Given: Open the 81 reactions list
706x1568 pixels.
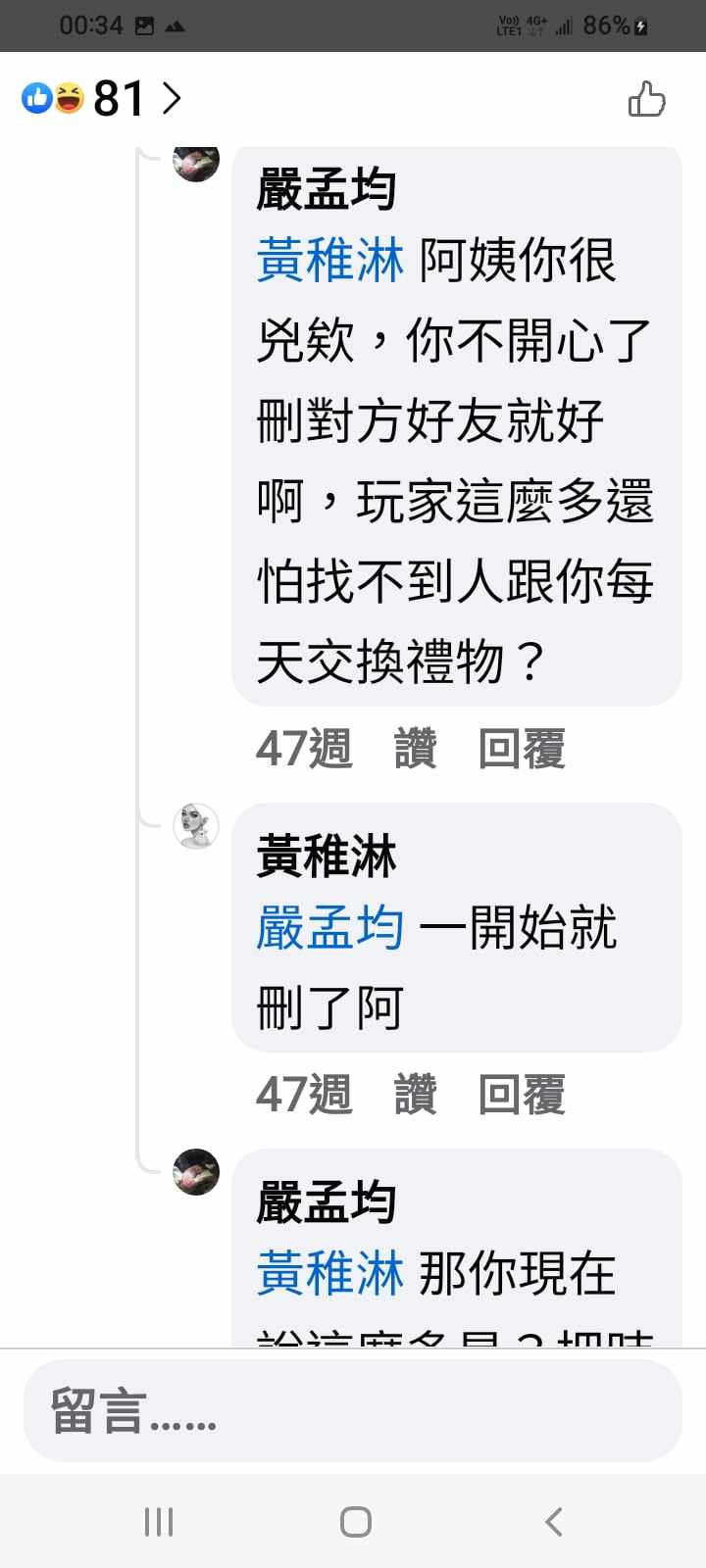Looking at the screenshot, I should click(102, 98).
